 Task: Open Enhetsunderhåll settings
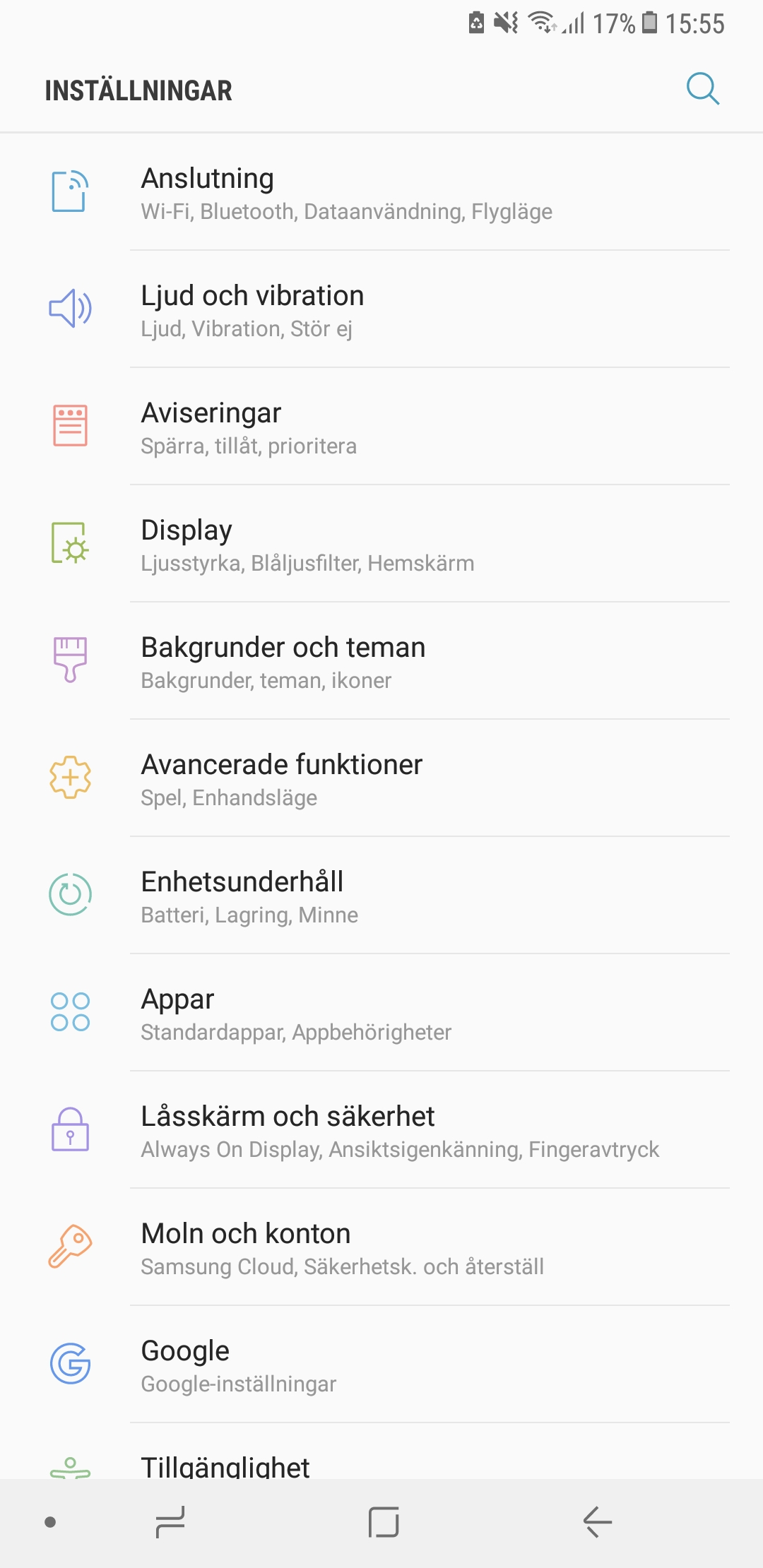(x=381, y=896)
